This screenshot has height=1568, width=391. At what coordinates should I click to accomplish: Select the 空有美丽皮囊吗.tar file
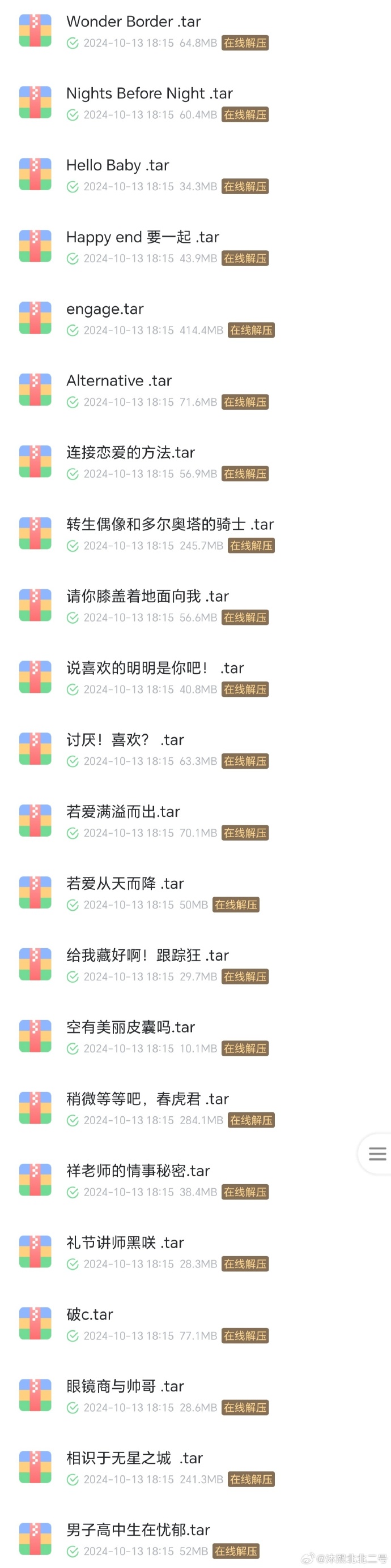[x=130, y=1027]
